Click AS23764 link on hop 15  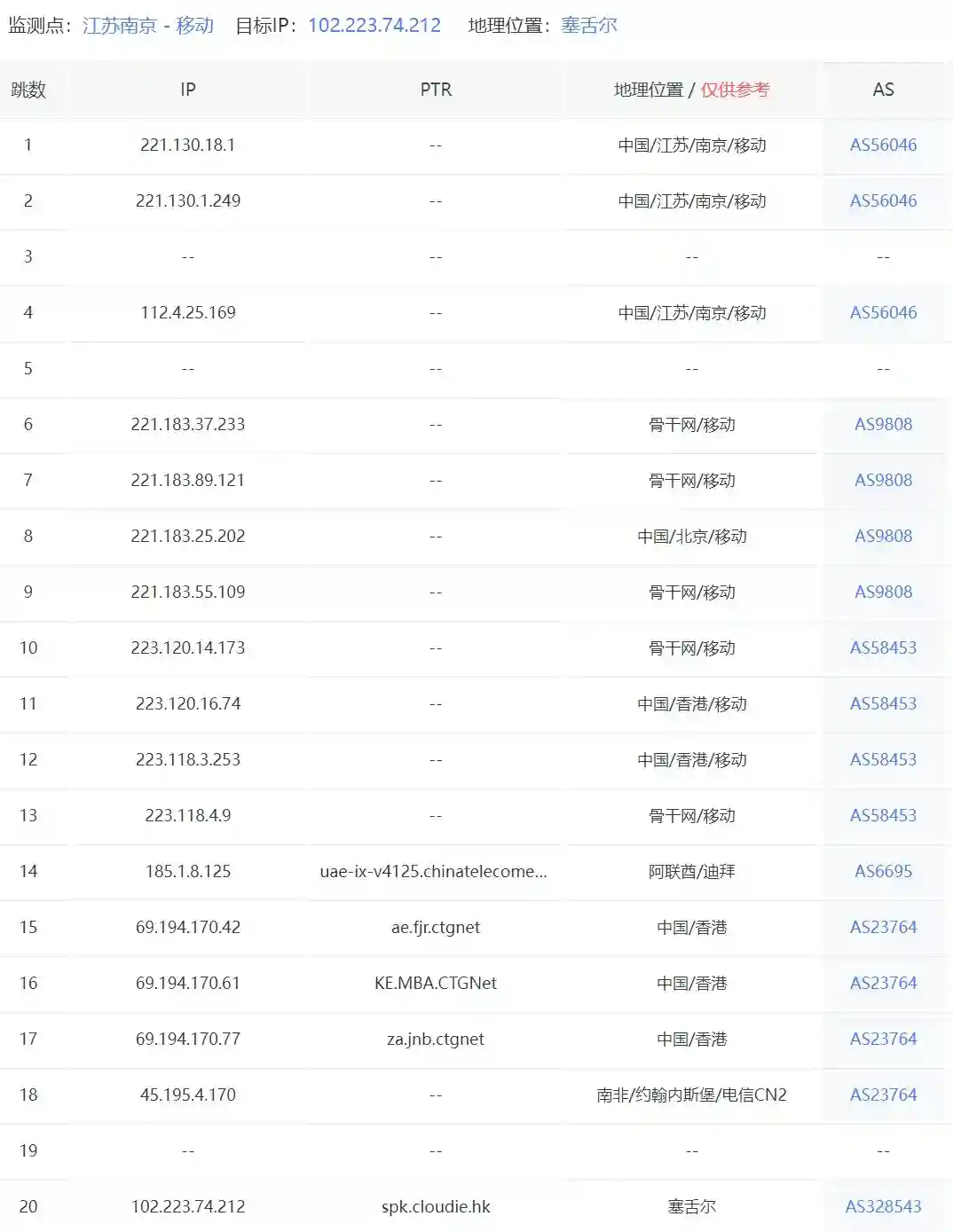[883, 927]
